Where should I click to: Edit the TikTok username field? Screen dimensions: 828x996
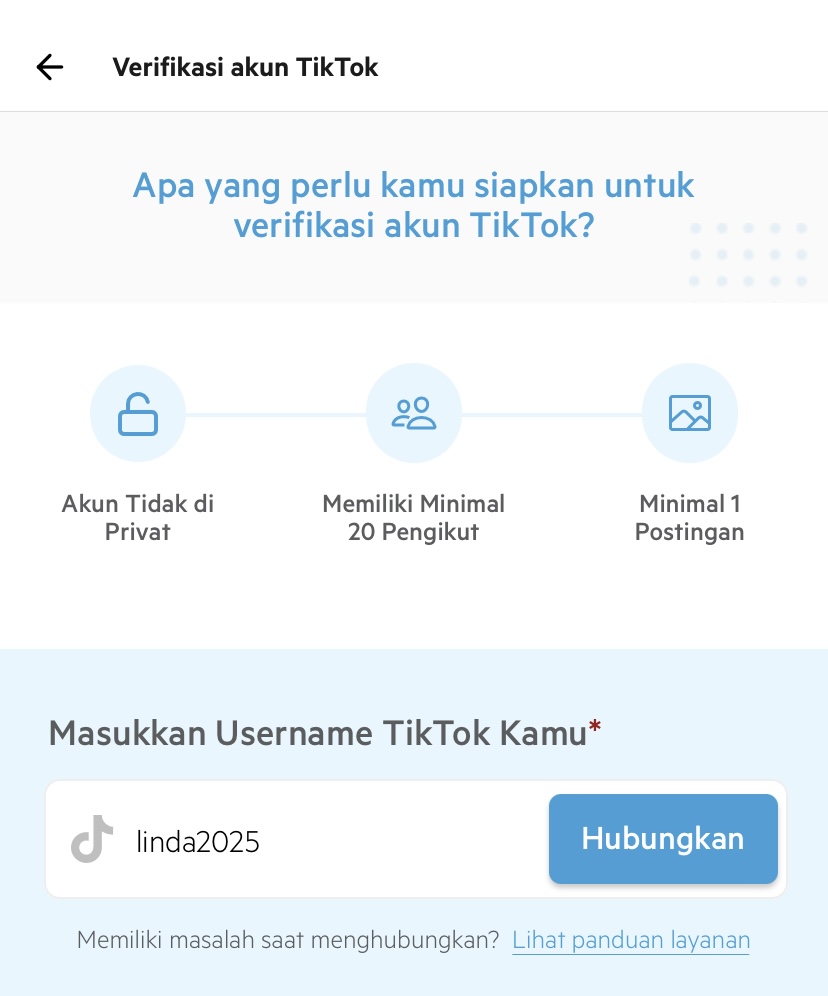(330, 842)
